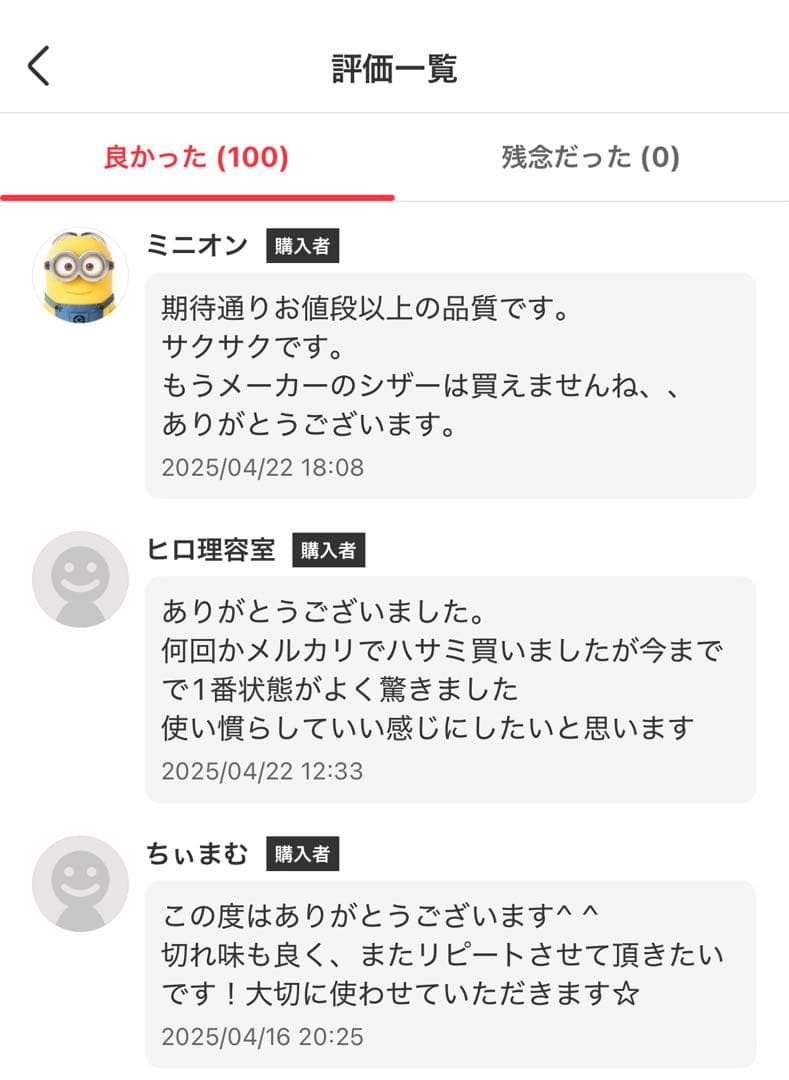Image resolution: width=789 pixels, height=1080 pixels.
Task: Open ミニオン's username link
Action: coord(198,245)
